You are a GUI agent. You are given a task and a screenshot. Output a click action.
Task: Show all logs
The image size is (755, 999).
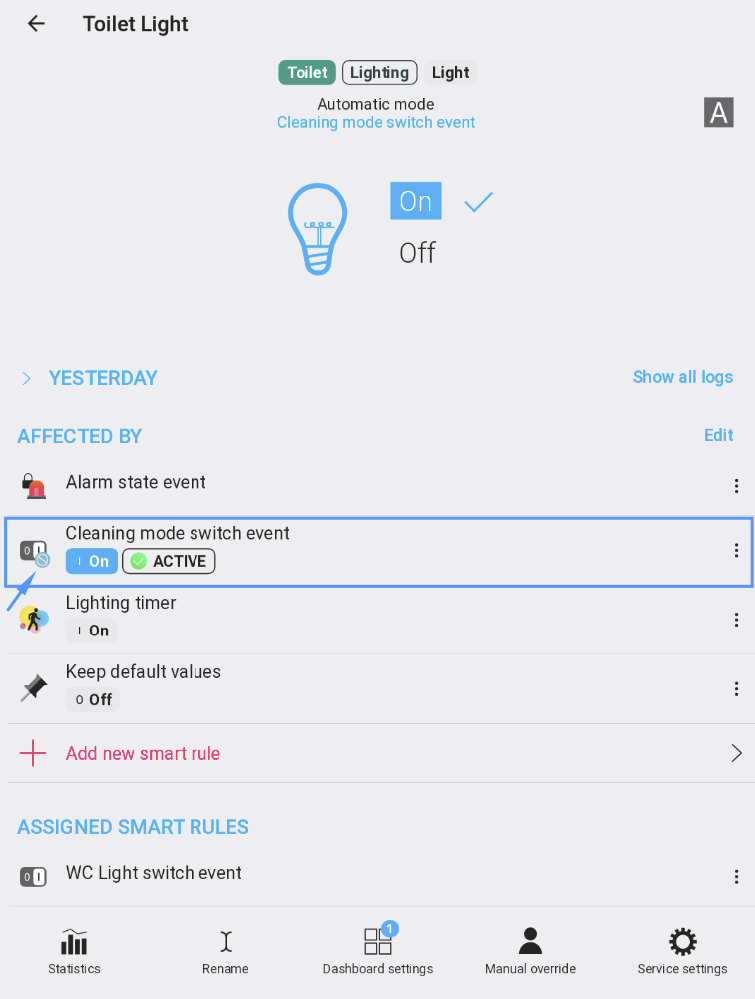682,377
